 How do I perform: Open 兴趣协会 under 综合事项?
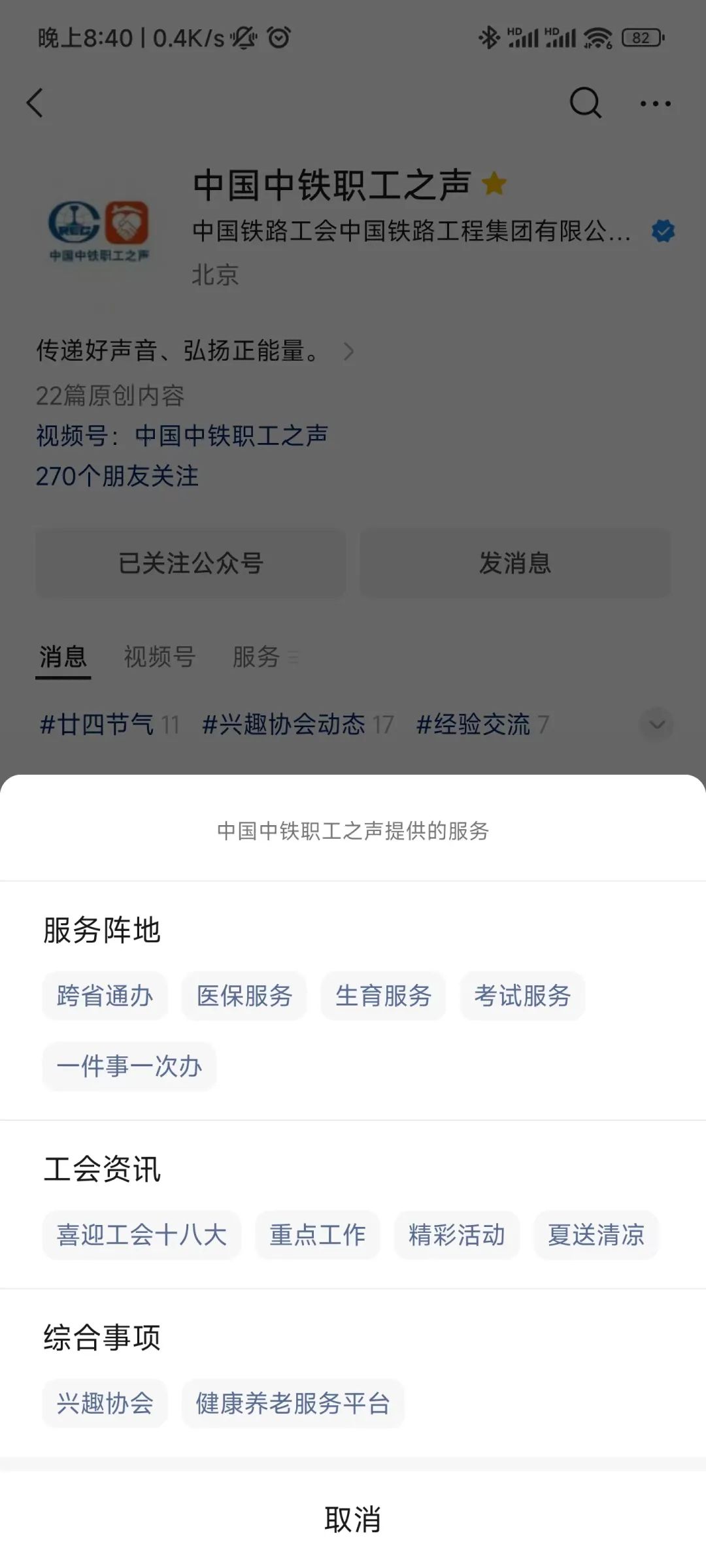tap(105, 1403)
